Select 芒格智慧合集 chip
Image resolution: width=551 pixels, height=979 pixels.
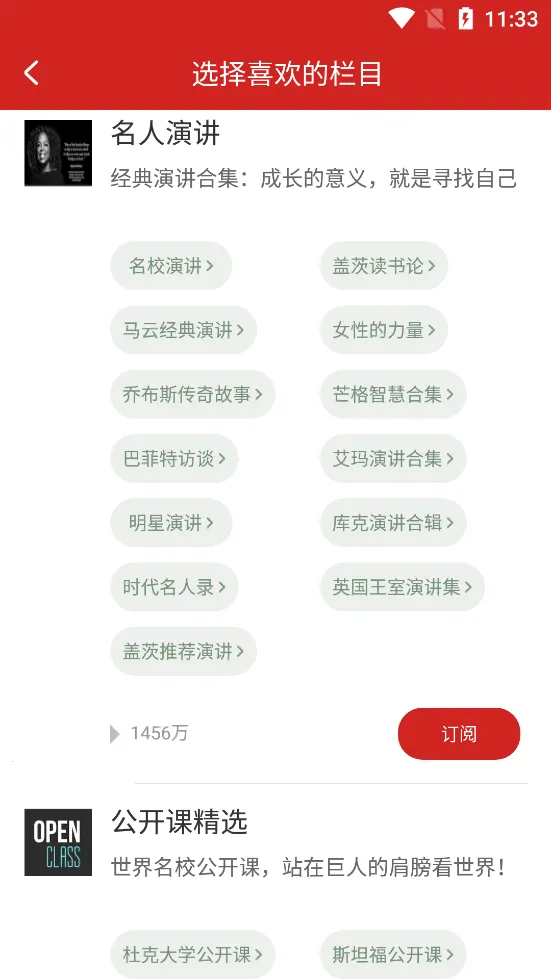click(x=393, y=394)
